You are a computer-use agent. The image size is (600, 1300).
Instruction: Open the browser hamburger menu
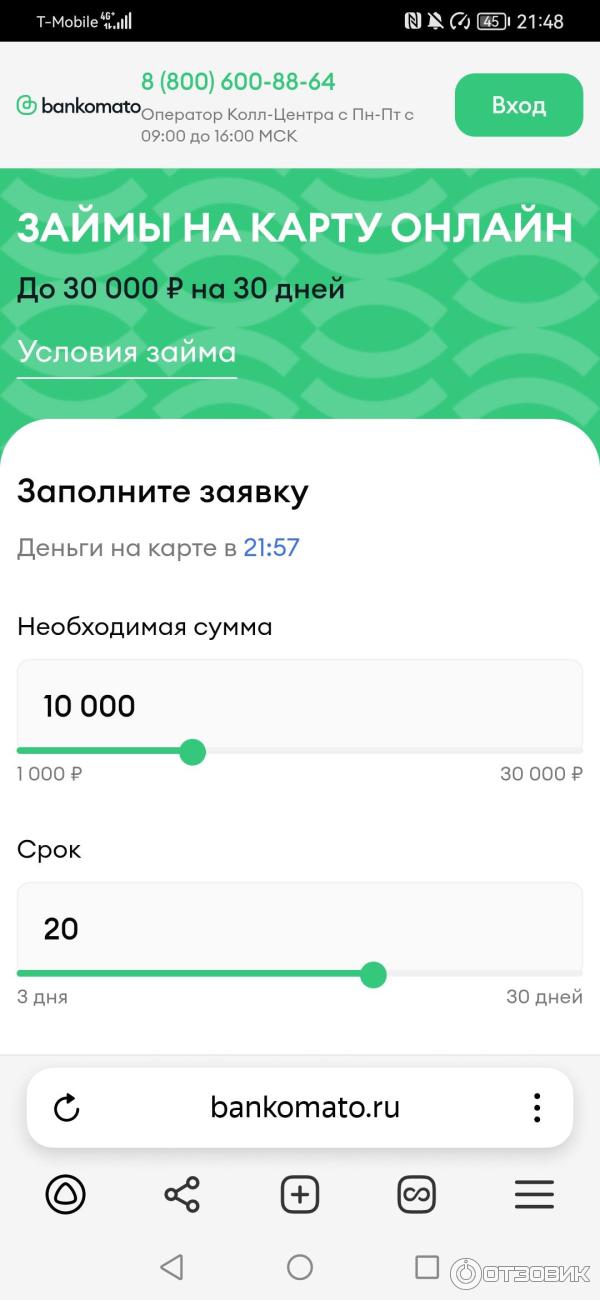[x=534, y=1194]
